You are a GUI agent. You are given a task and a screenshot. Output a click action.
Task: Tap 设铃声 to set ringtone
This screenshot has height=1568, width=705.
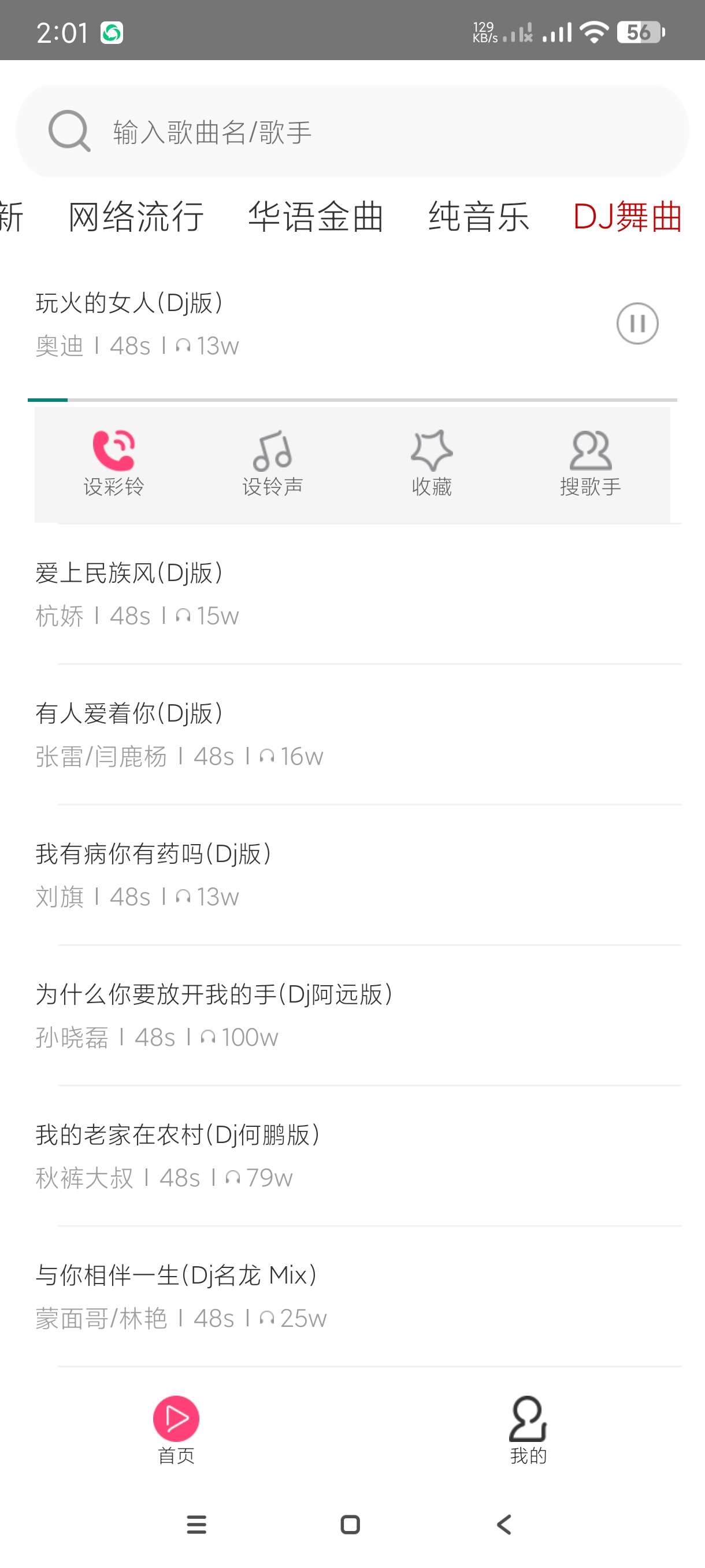[x=273, y=464]
